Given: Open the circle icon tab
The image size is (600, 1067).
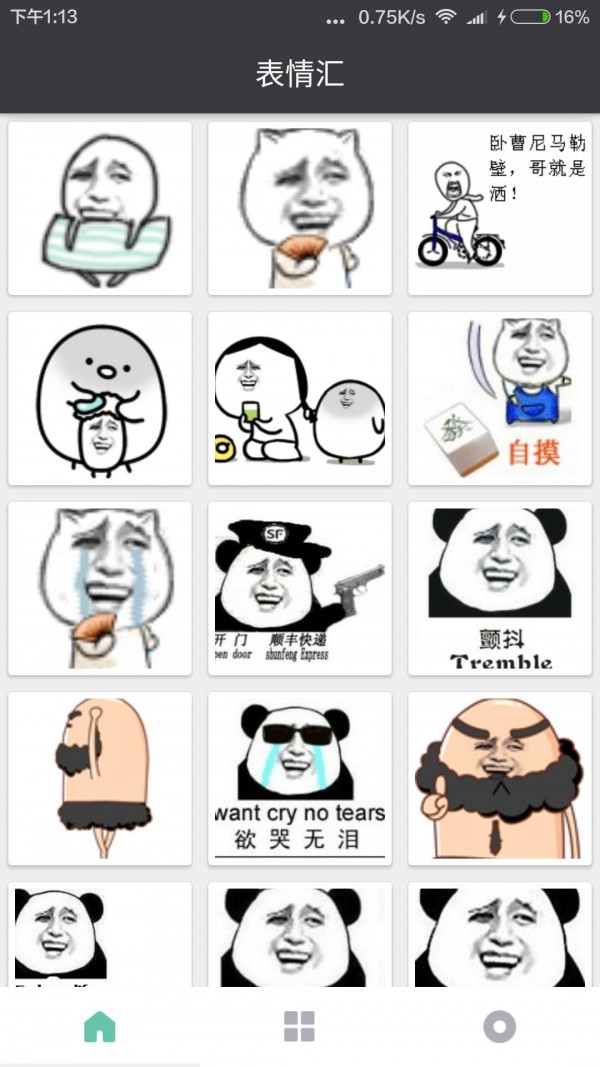Looking at the screenshot, I should pyautogui.click(x=499, y=1026).
